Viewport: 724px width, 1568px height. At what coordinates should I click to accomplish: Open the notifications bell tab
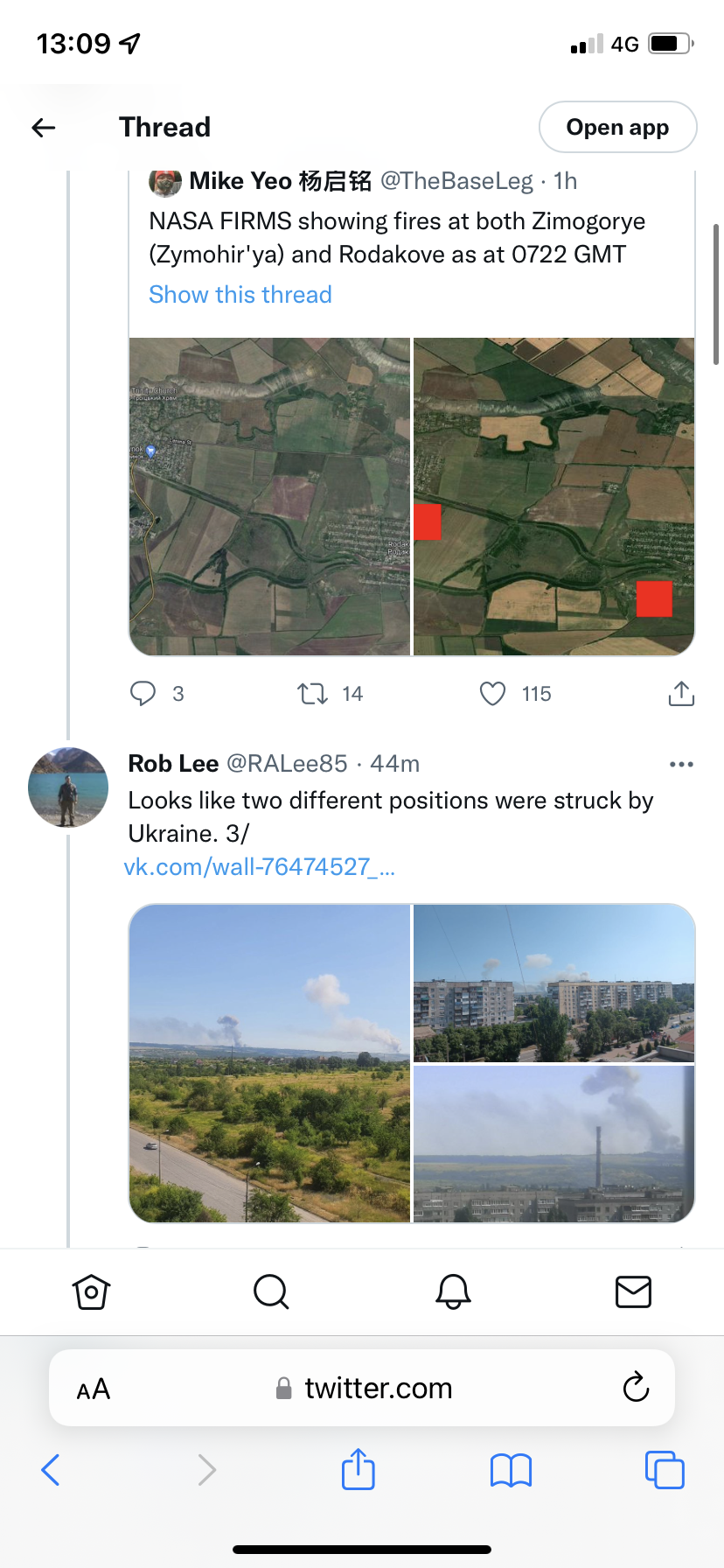453,1291
